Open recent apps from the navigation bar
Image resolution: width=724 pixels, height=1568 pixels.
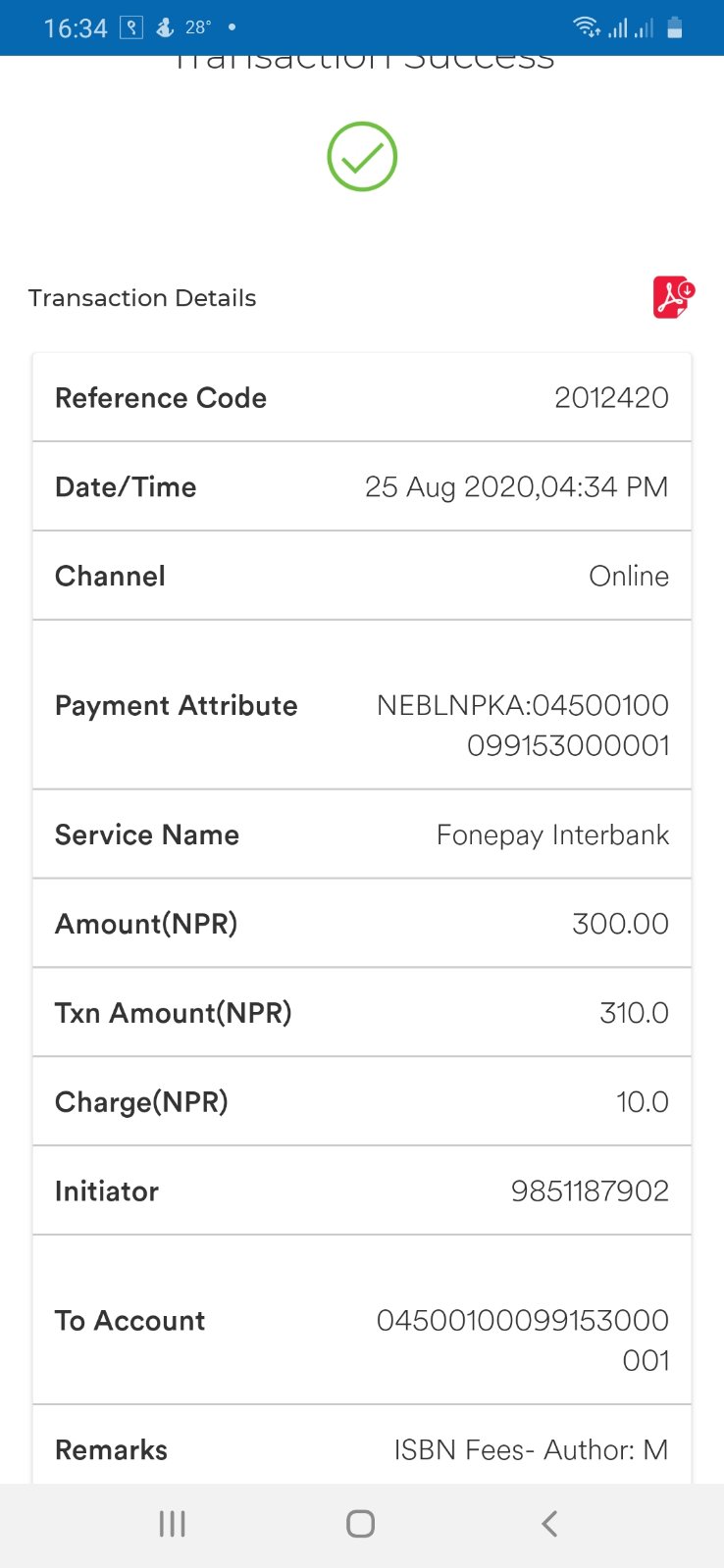pyautogui.click(x=173, y=1523)
